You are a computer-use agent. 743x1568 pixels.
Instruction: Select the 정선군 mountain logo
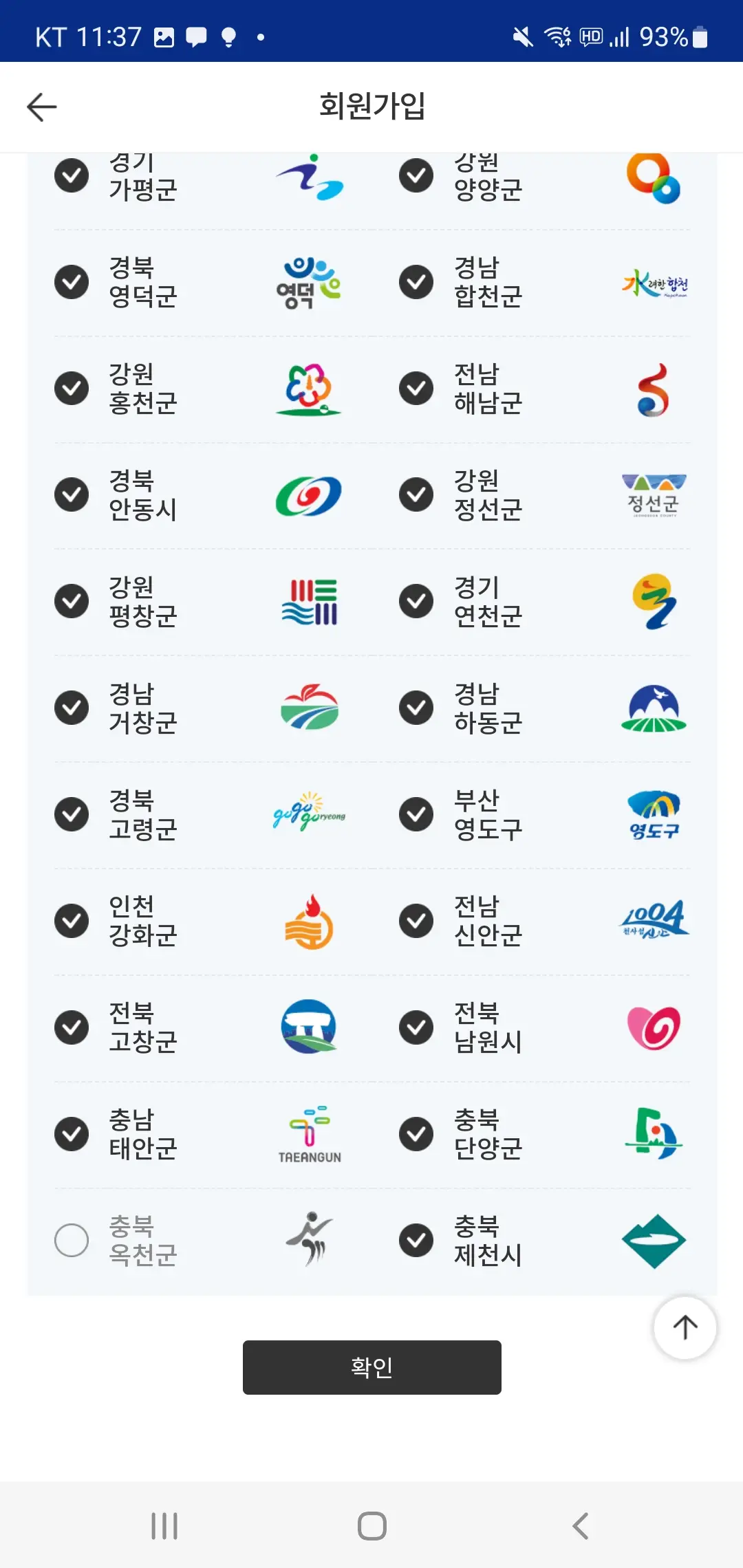click(652, 494)
